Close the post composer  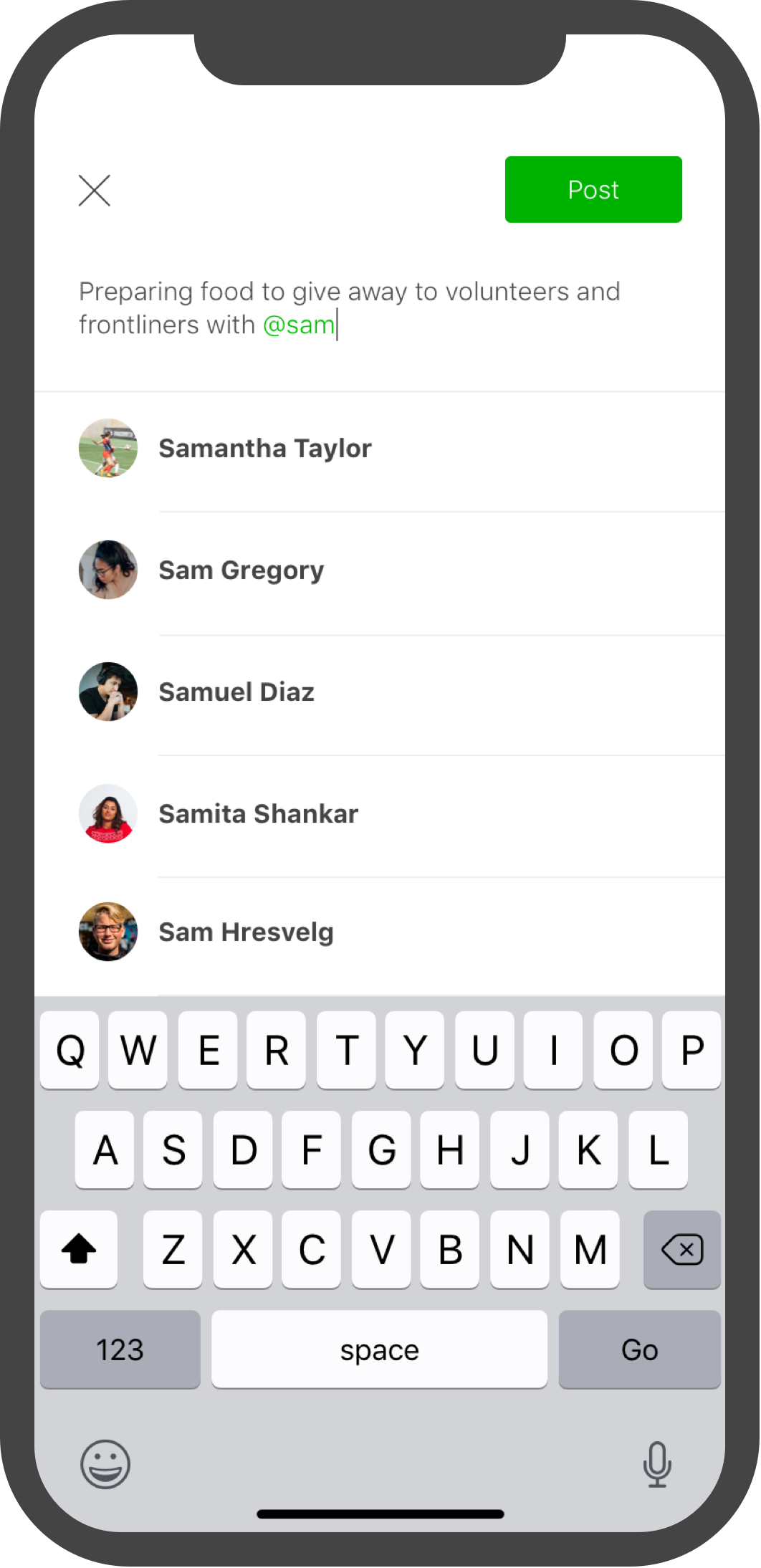[x=95, y=191]
